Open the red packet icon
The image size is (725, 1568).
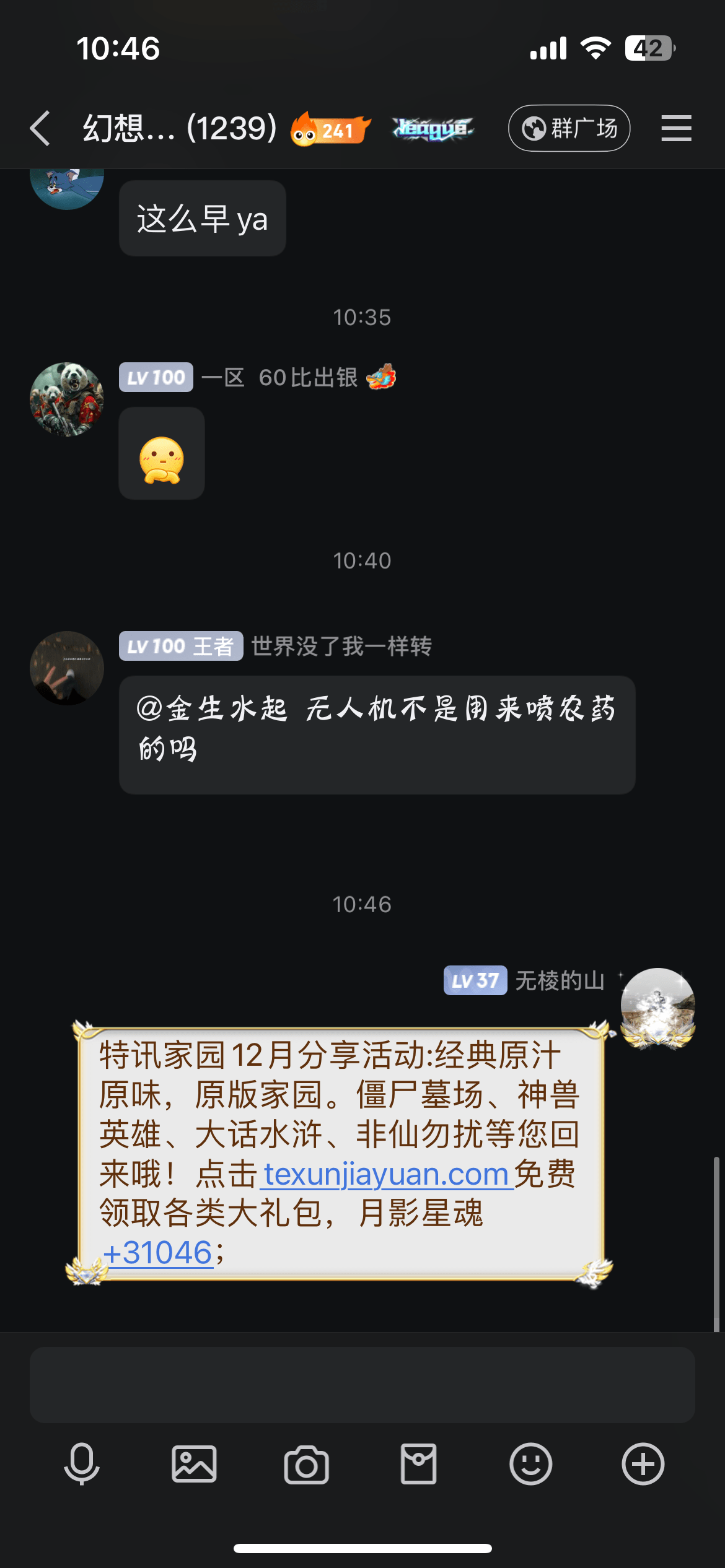pos(419,1464)
